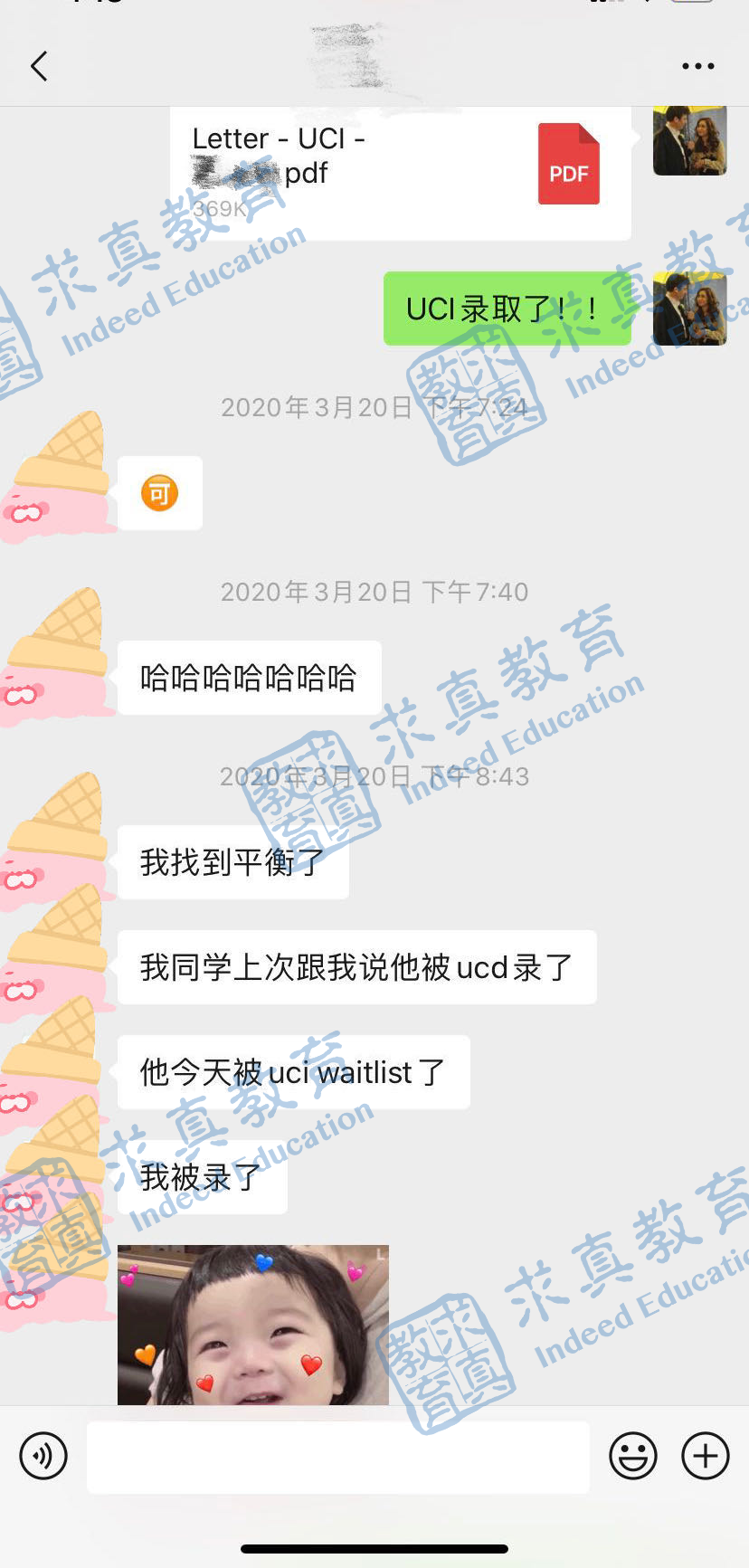The image size is (749, 1568).
Task: Tap the message text field
Action: 338,1457
